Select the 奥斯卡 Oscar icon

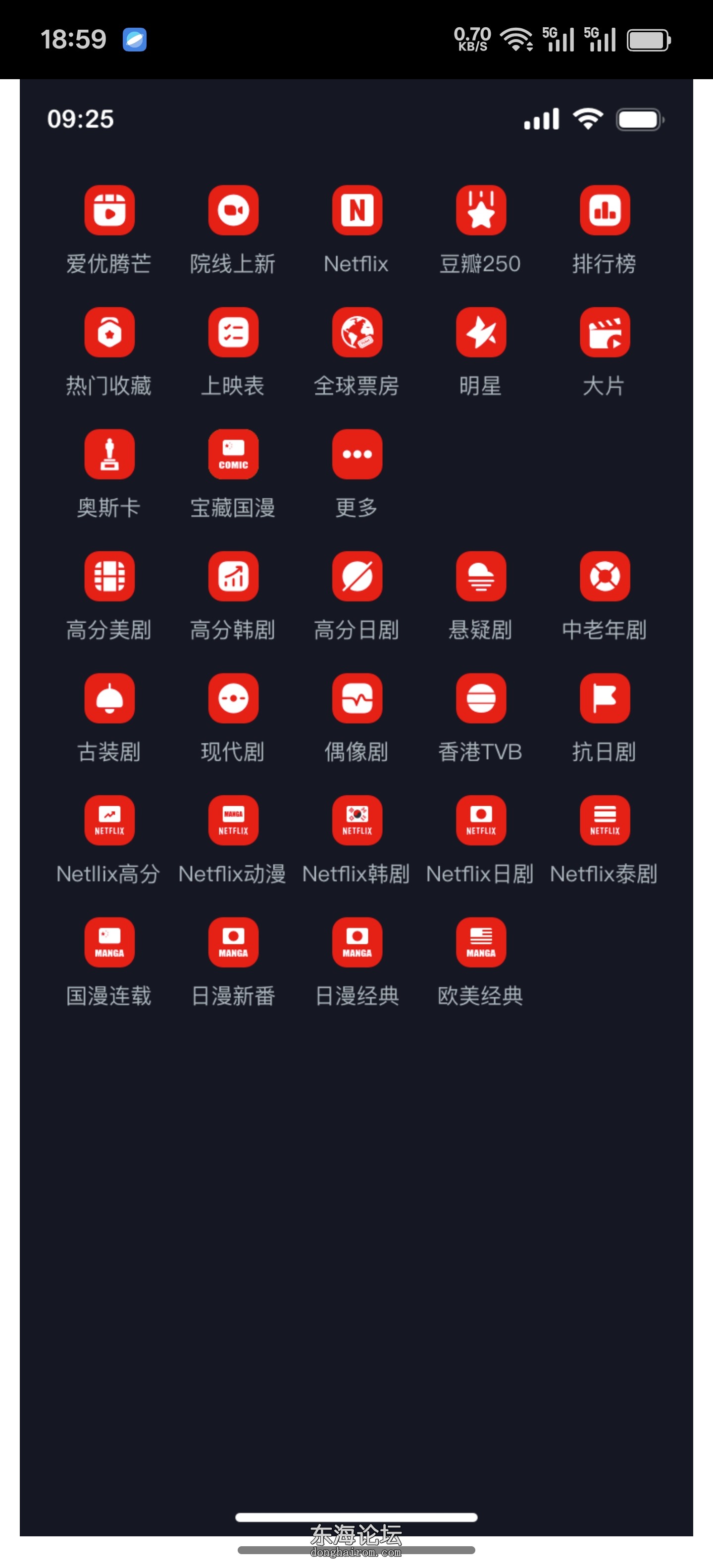point(109,454)
